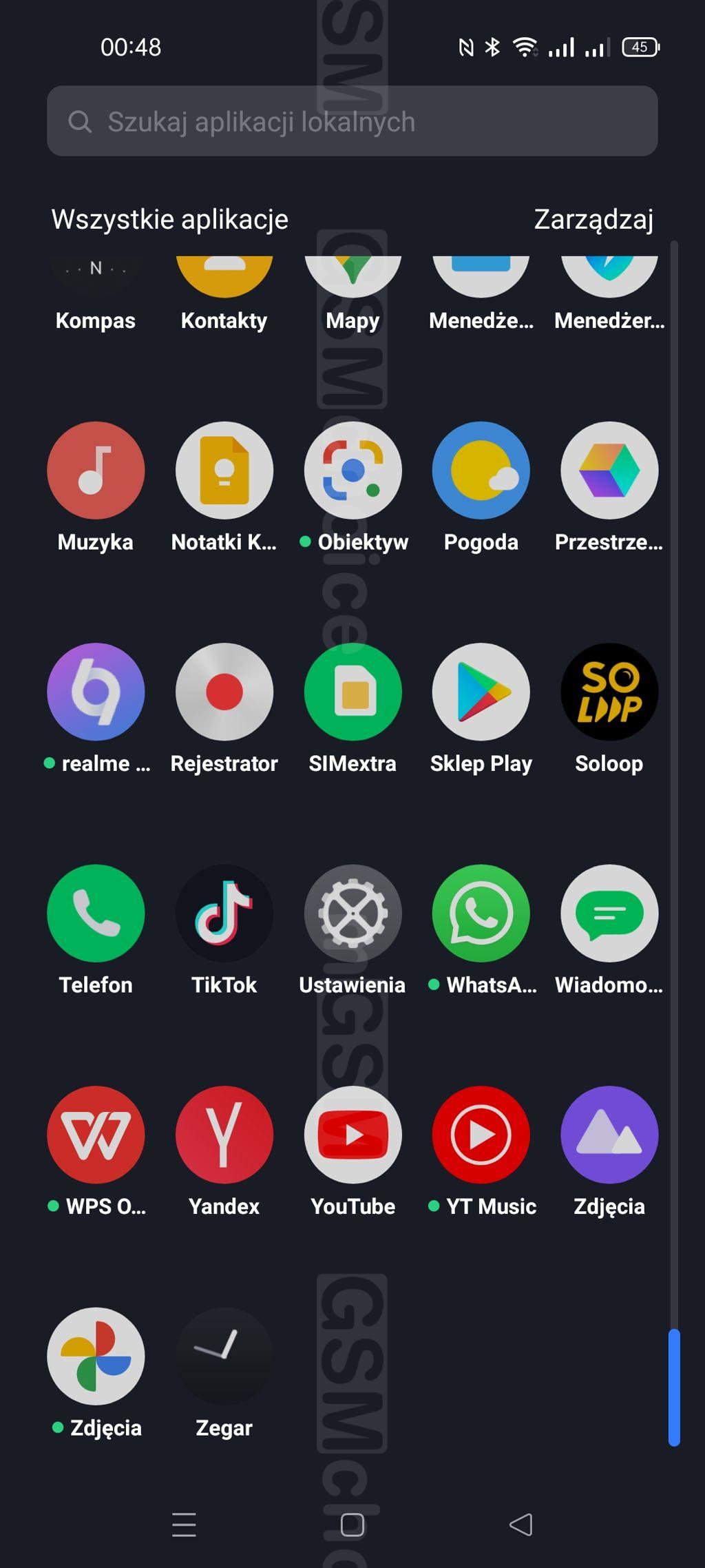Launch TikTok

point(224,913)
